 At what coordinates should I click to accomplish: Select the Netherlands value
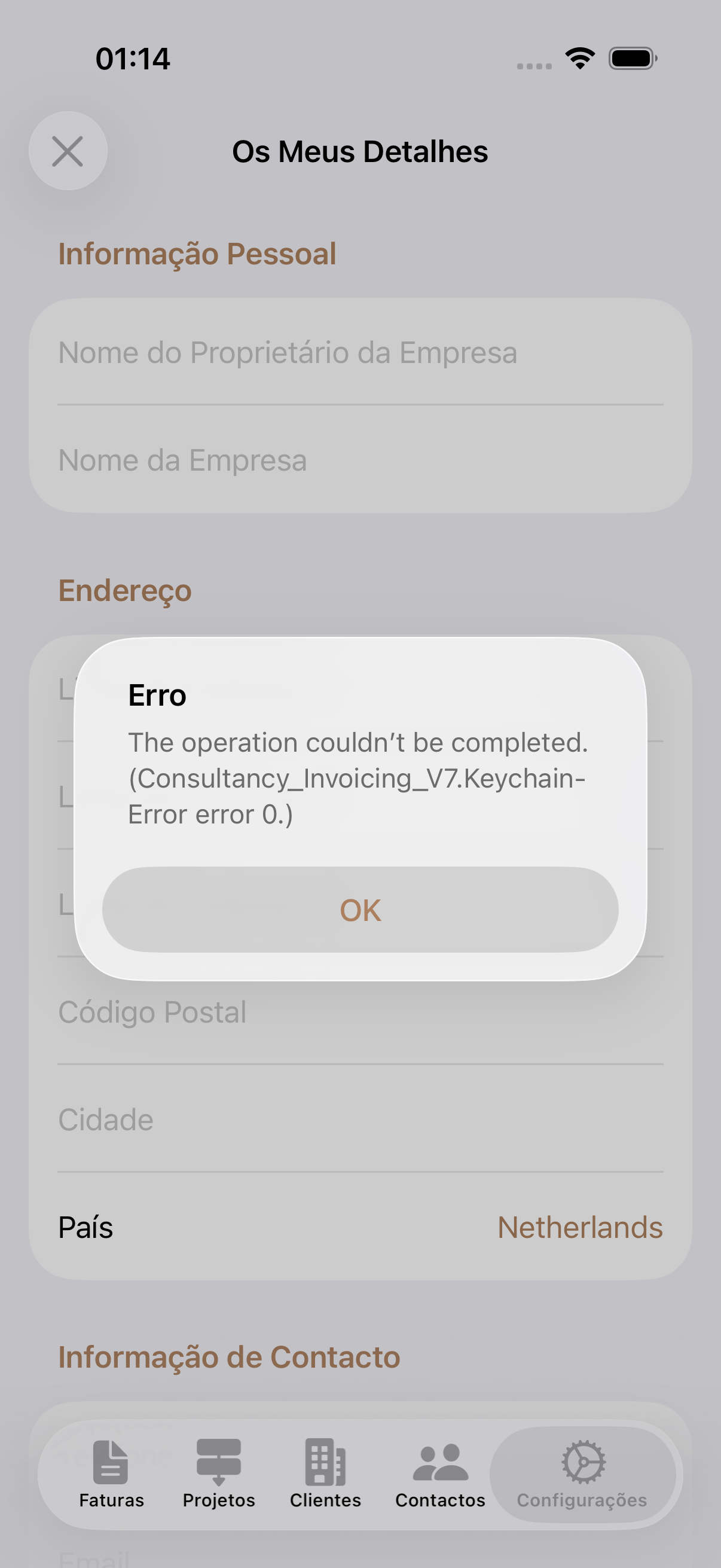[x=580, y=1228]
